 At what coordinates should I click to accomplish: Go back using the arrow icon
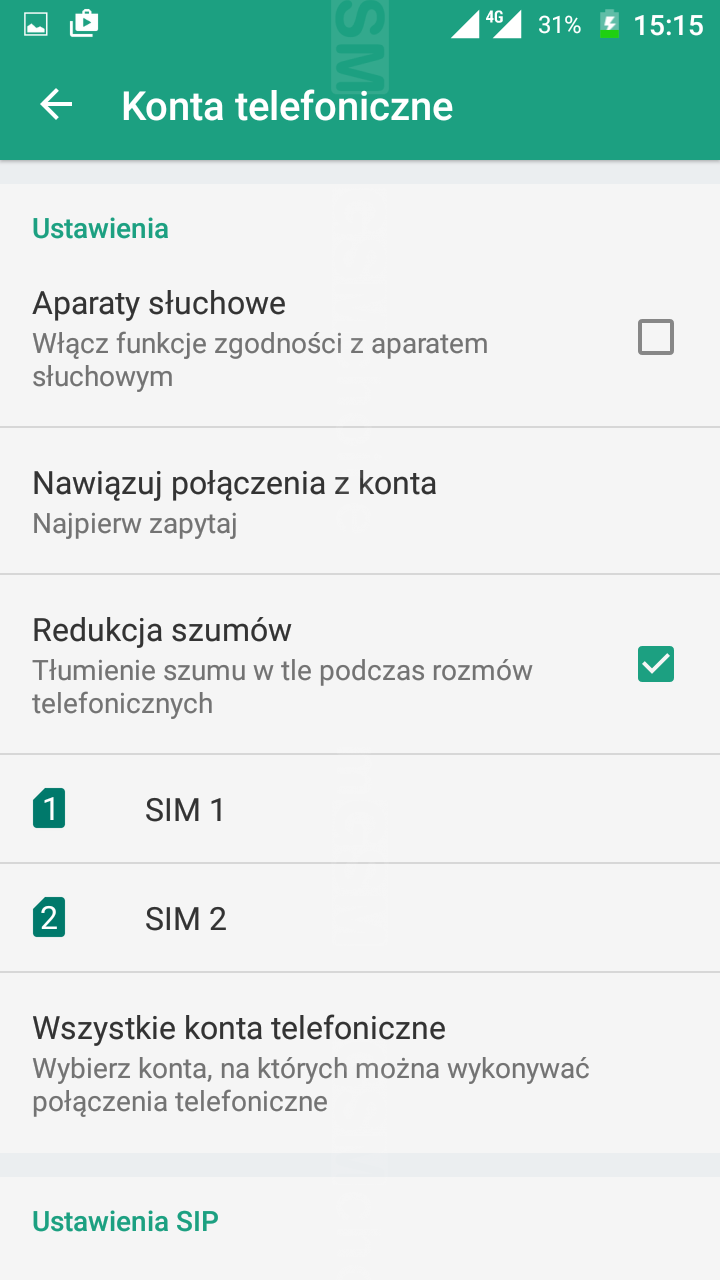(x=56, y=105)
